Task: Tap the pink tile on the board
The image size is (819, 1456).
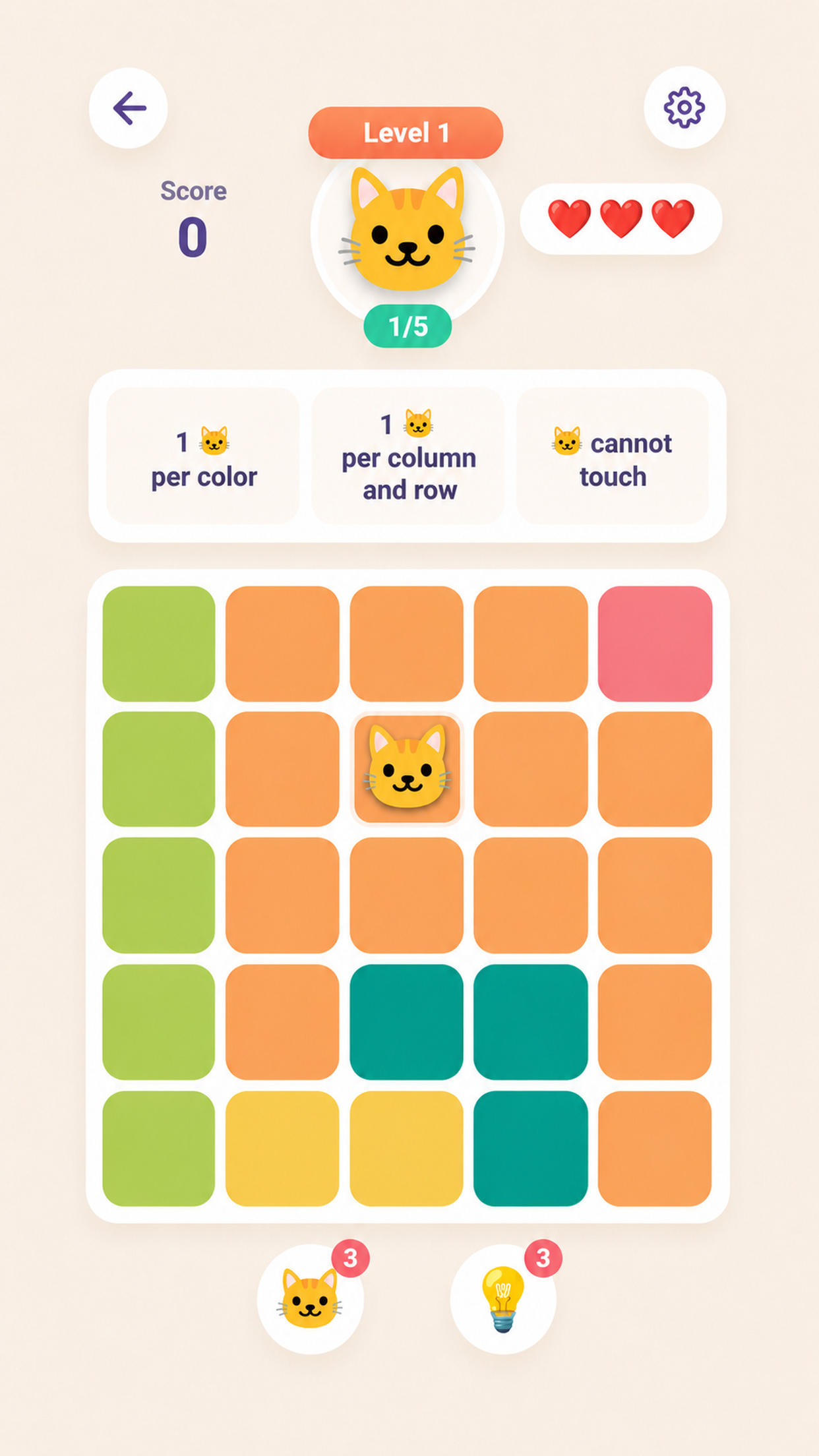Action: 655,644
